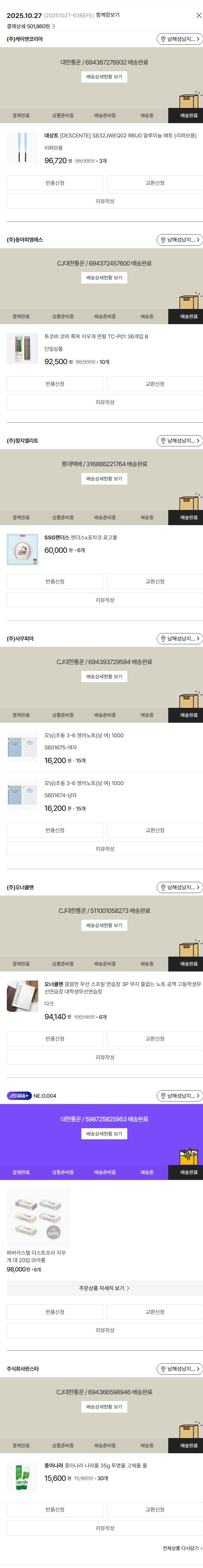Open 파버카스텔 더스트프리 지우개 product image

pyautogui.click(x=38, y=1217)
